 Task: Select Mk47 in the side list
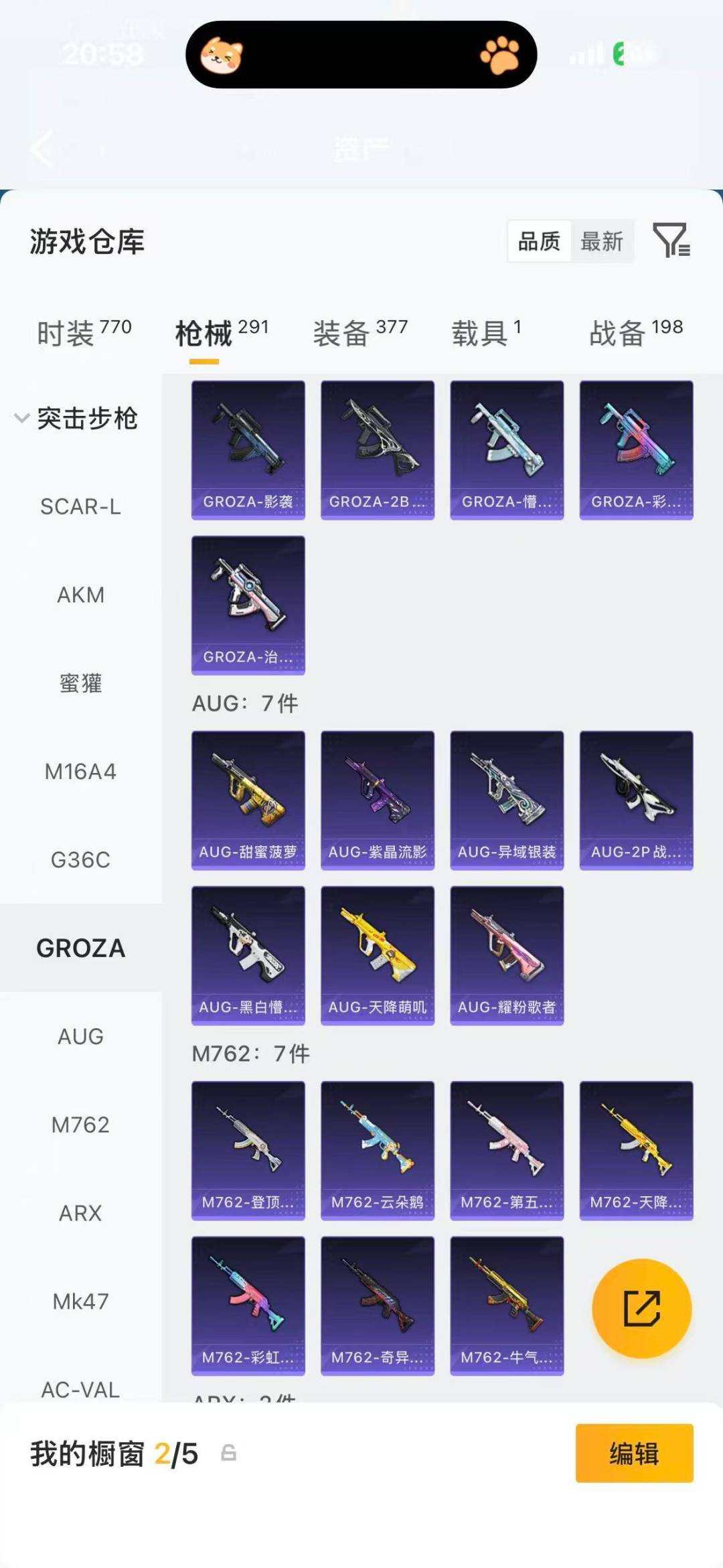point(80,1301)
